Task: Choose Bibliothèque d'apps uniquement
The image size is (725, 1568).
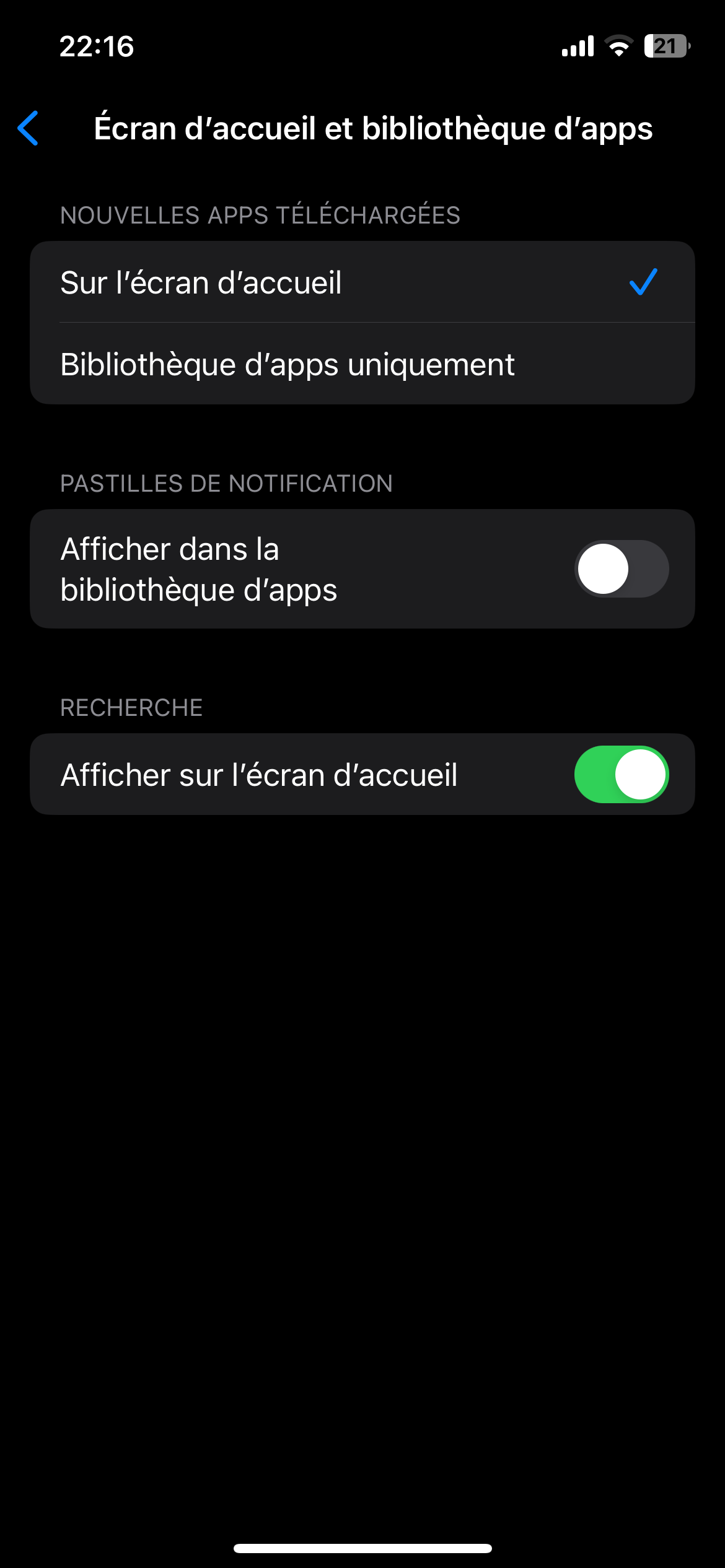Action: coord(362,364)
